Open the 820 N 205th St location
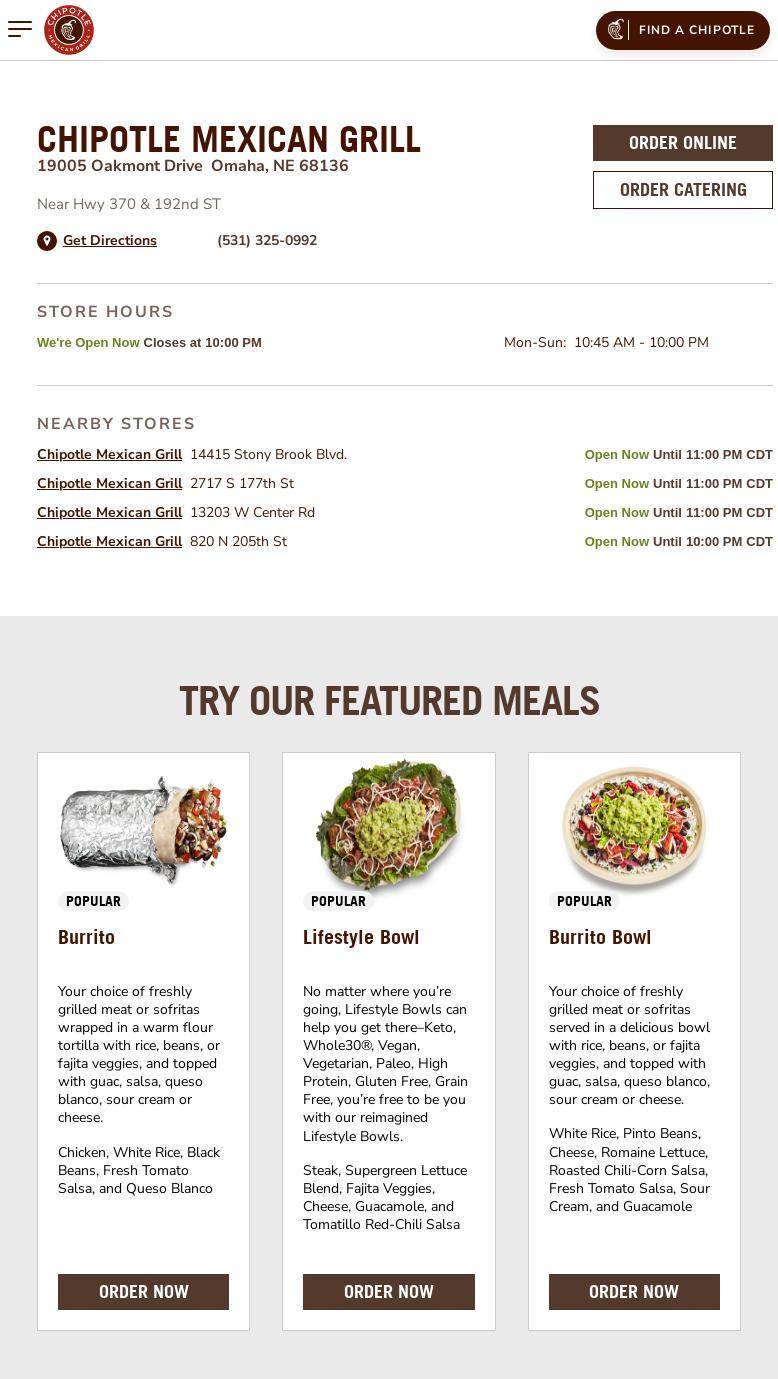 (x=110, y=541)
